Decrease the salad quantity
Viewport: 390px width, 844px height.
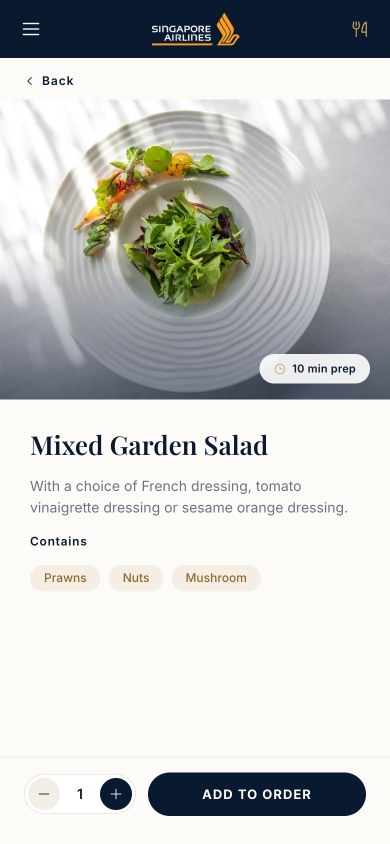click(x=44, y=794)
